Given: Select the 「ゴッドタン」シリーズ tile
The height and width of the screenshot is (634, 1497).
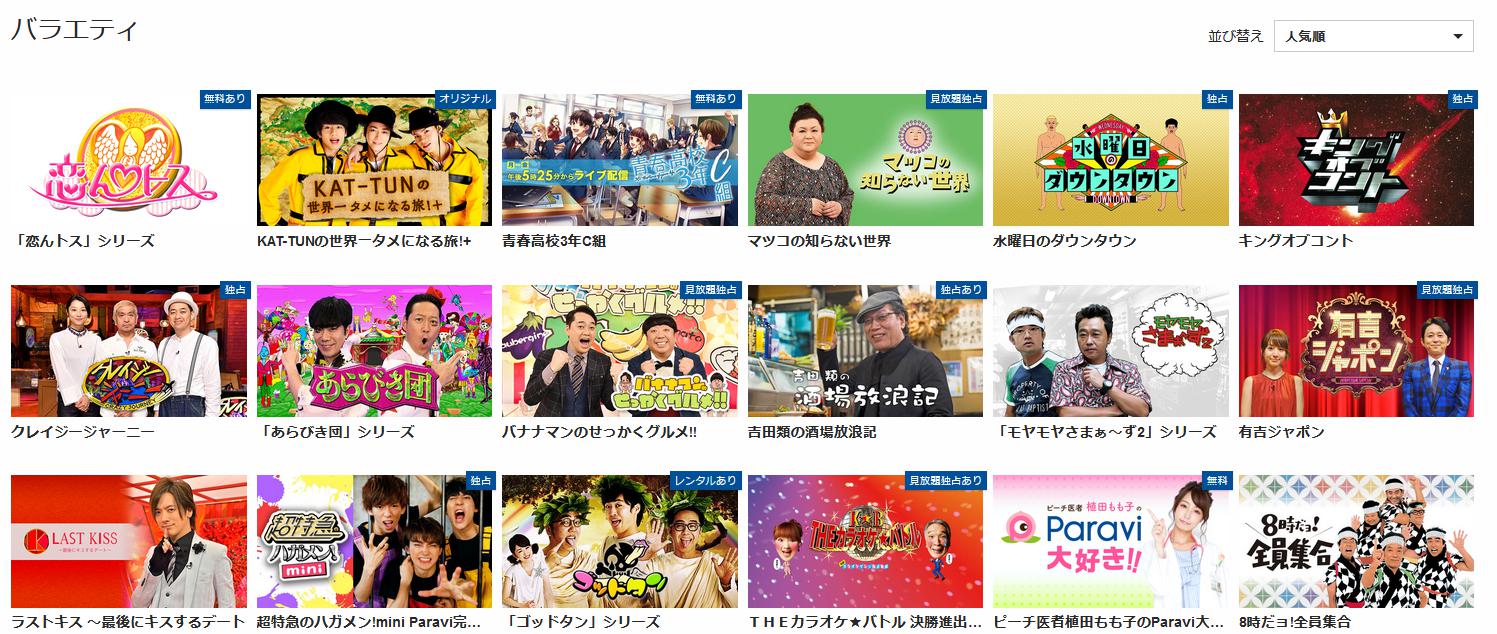Looking at the screenshot, I should [x=620, y=541].
